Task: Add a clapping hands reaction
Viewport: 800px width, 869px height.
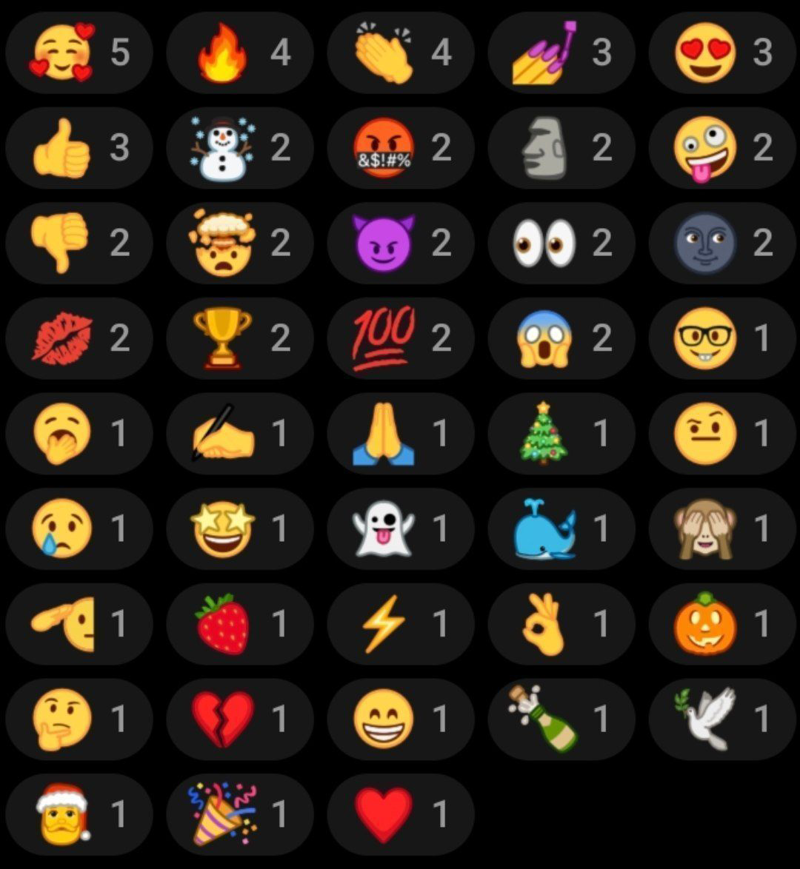Action: coord(400,53)
